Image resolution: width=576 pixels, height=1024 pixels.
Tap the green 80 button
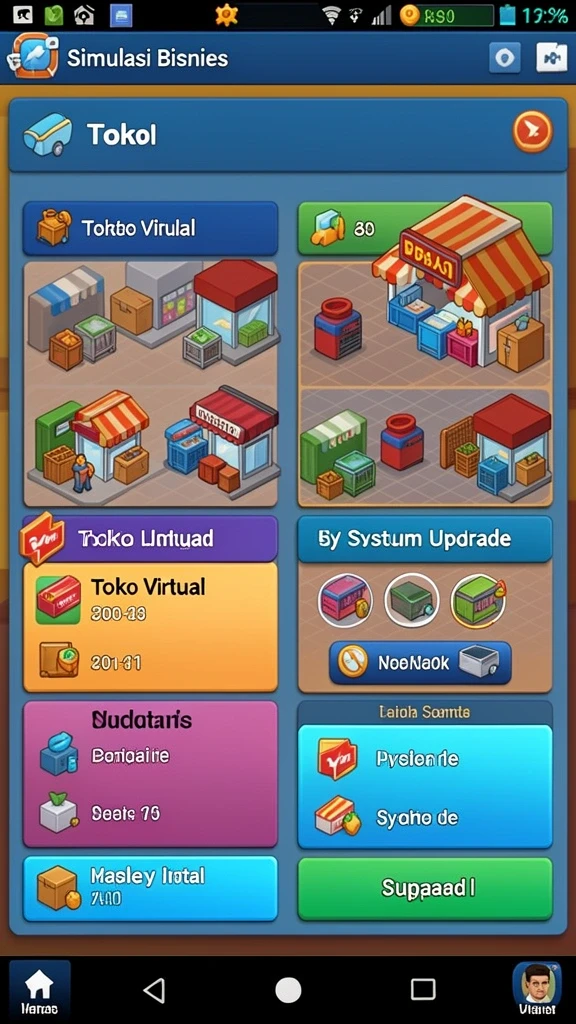424,228
